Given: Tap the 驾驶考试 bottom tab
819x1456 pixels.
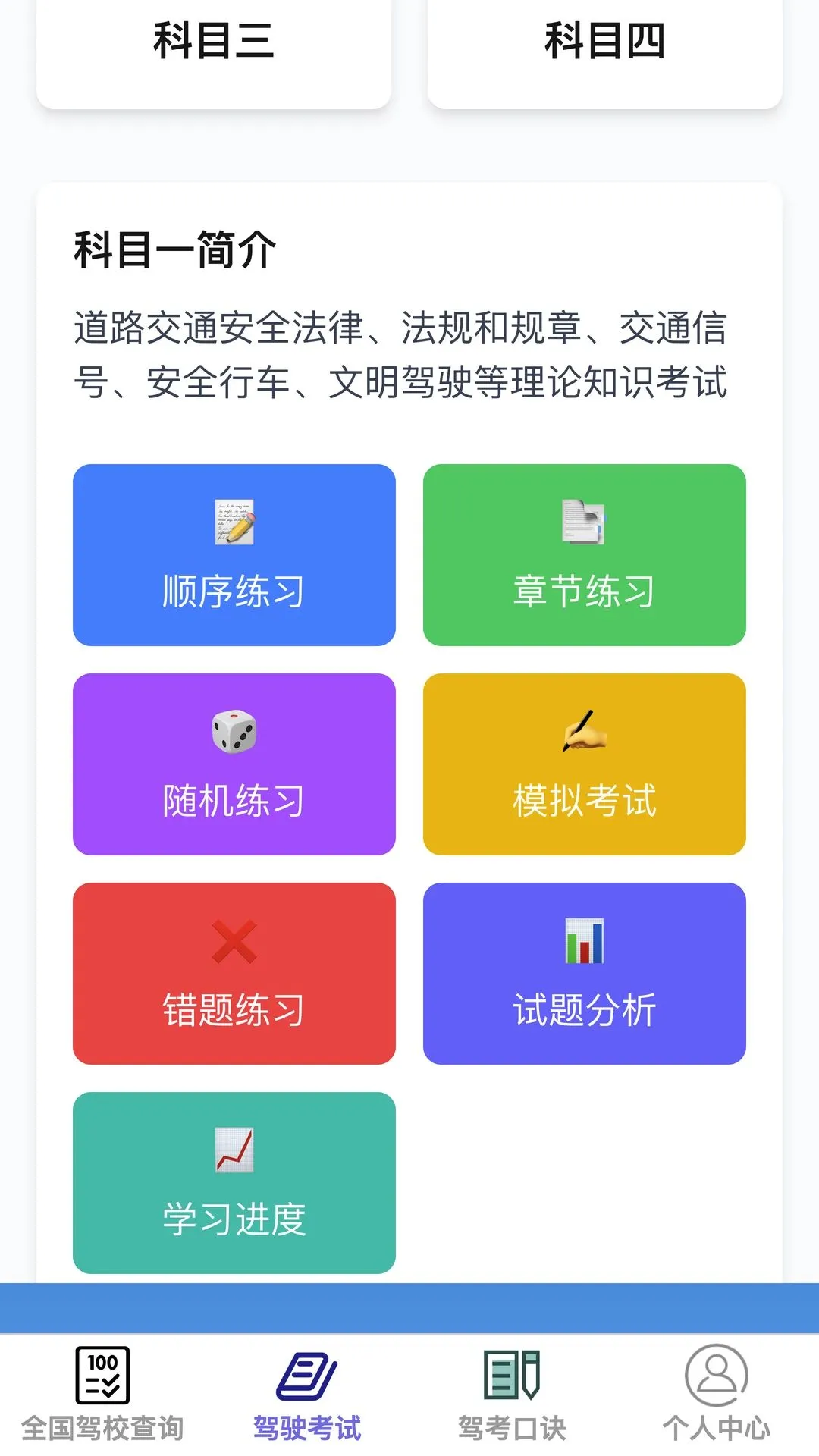Looking at the screenshot, I should (x=307, y=1395).
